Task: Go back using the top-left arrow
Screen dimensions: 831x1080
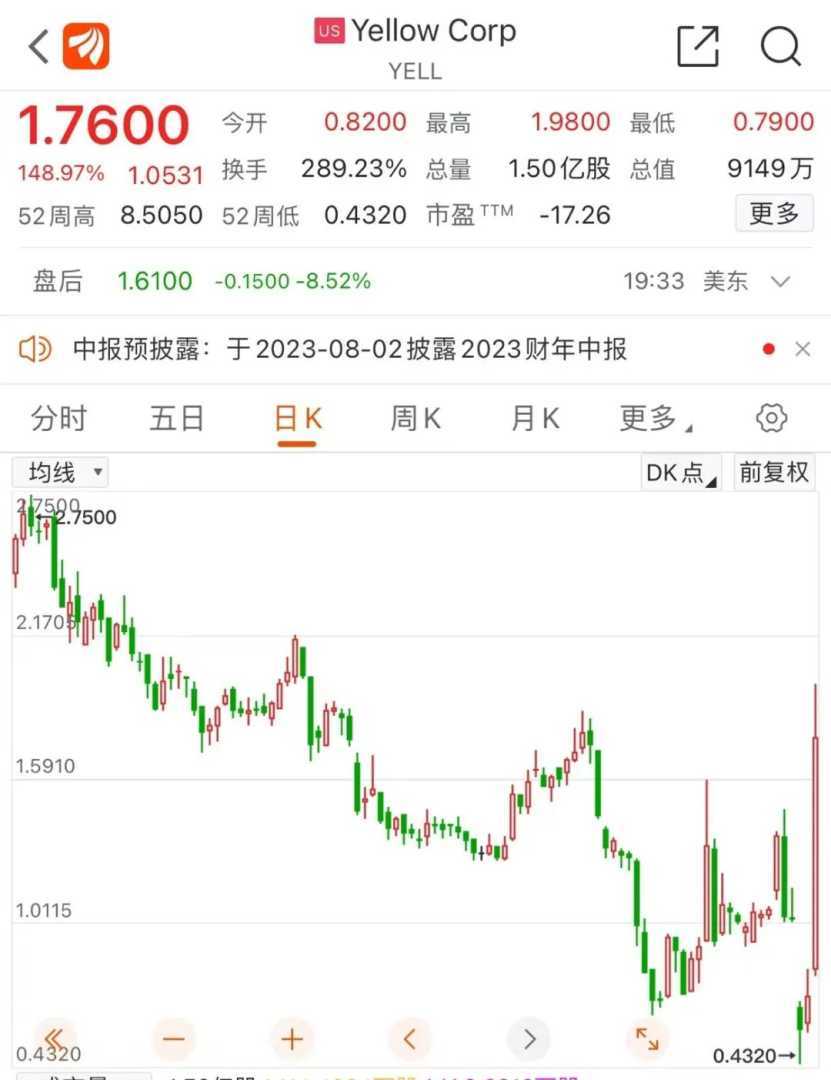Action: point(38,46)
